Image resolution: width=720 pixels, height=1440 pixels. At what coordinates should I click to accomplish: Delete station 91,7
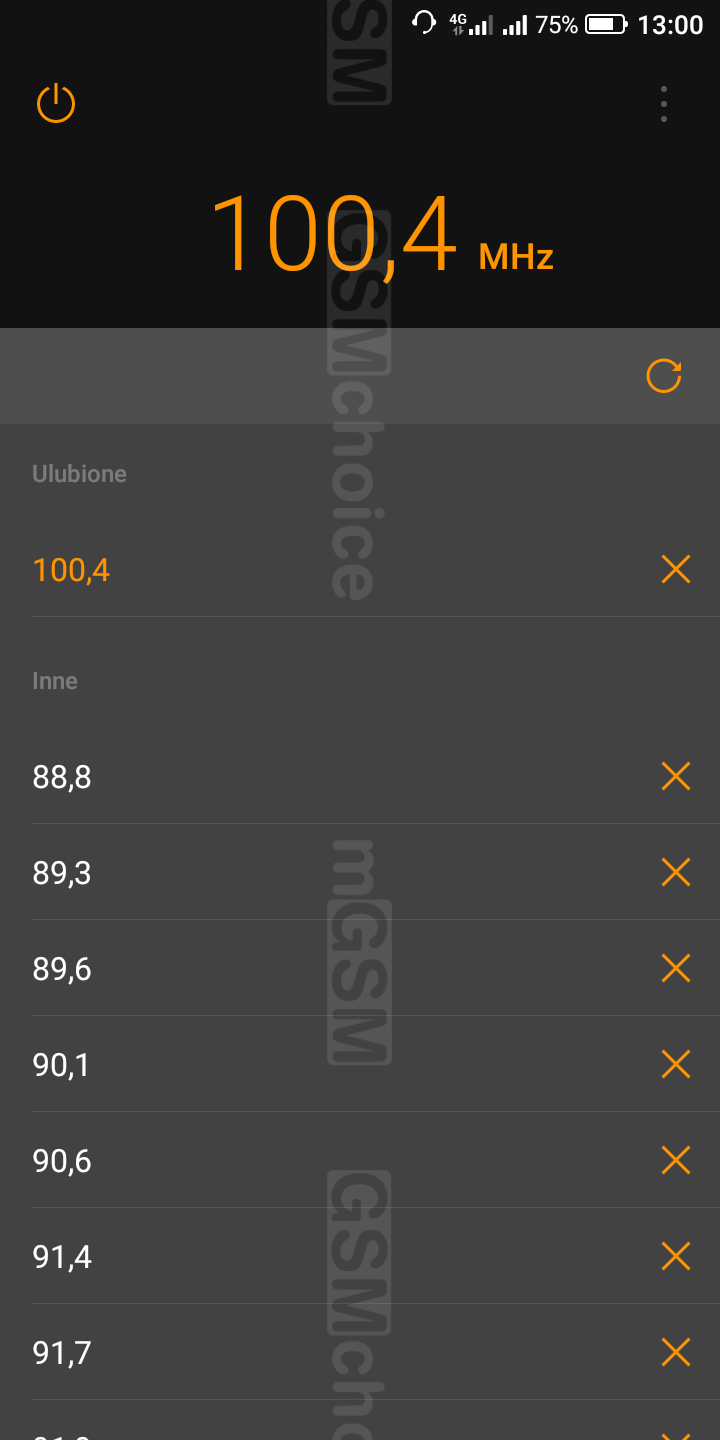pos(676,1352)
